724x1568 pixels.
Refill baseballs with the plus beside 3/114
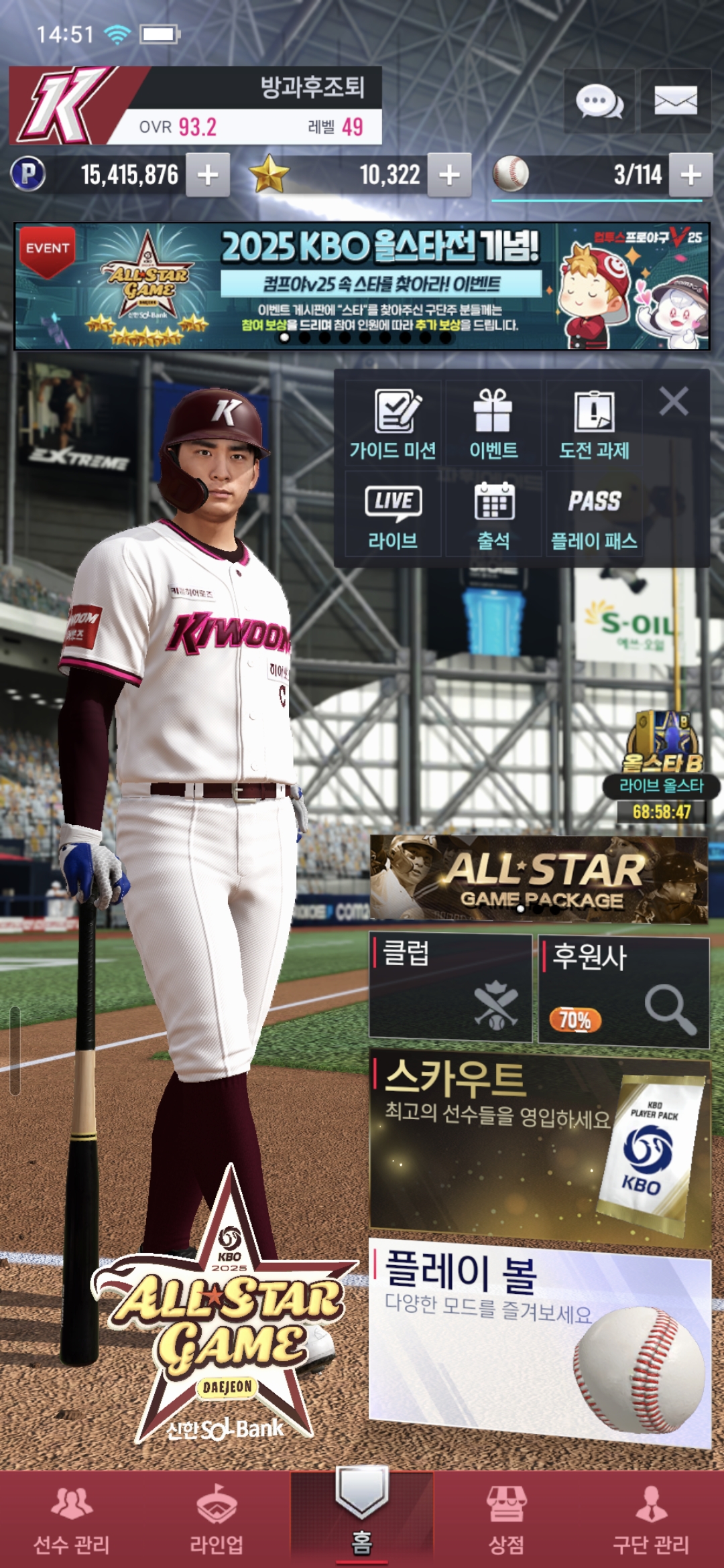(x=690, y=175)
